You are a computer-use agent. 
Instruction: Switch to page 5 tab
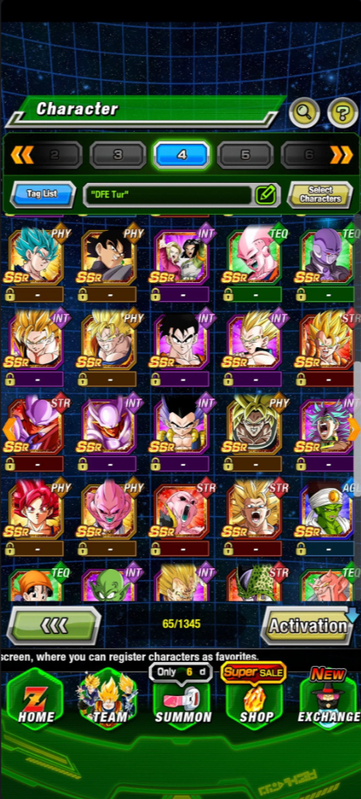(x=245, y=155)
